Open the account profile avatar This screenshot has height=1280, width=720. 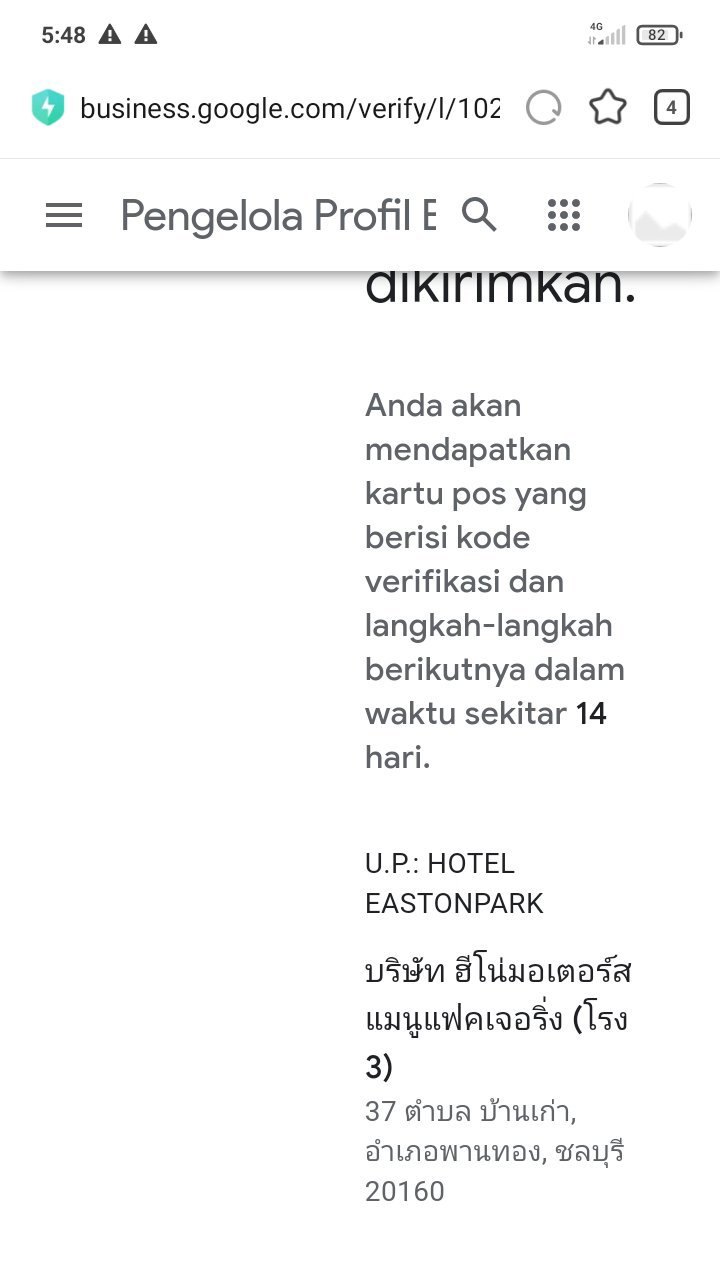coord(659,215)
